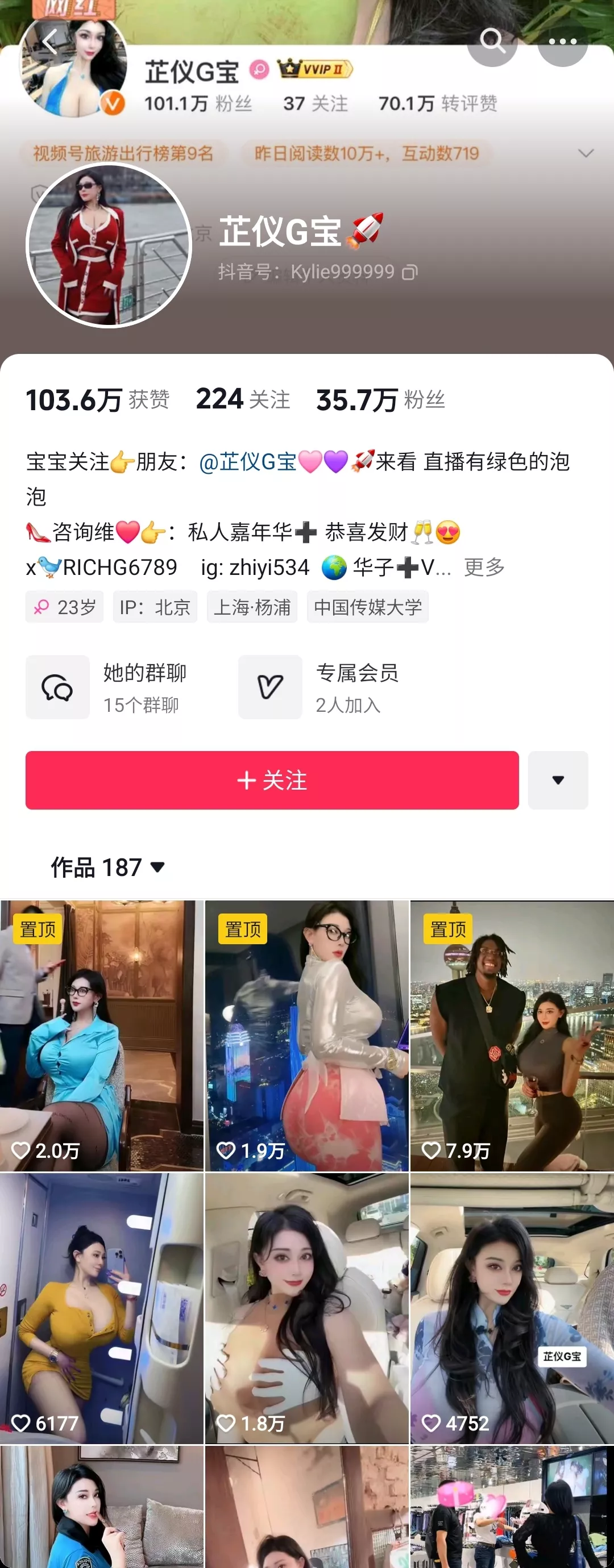View the round profile avatar photo
This screenshot has width=614, height=1568.
tap(109, 245)
